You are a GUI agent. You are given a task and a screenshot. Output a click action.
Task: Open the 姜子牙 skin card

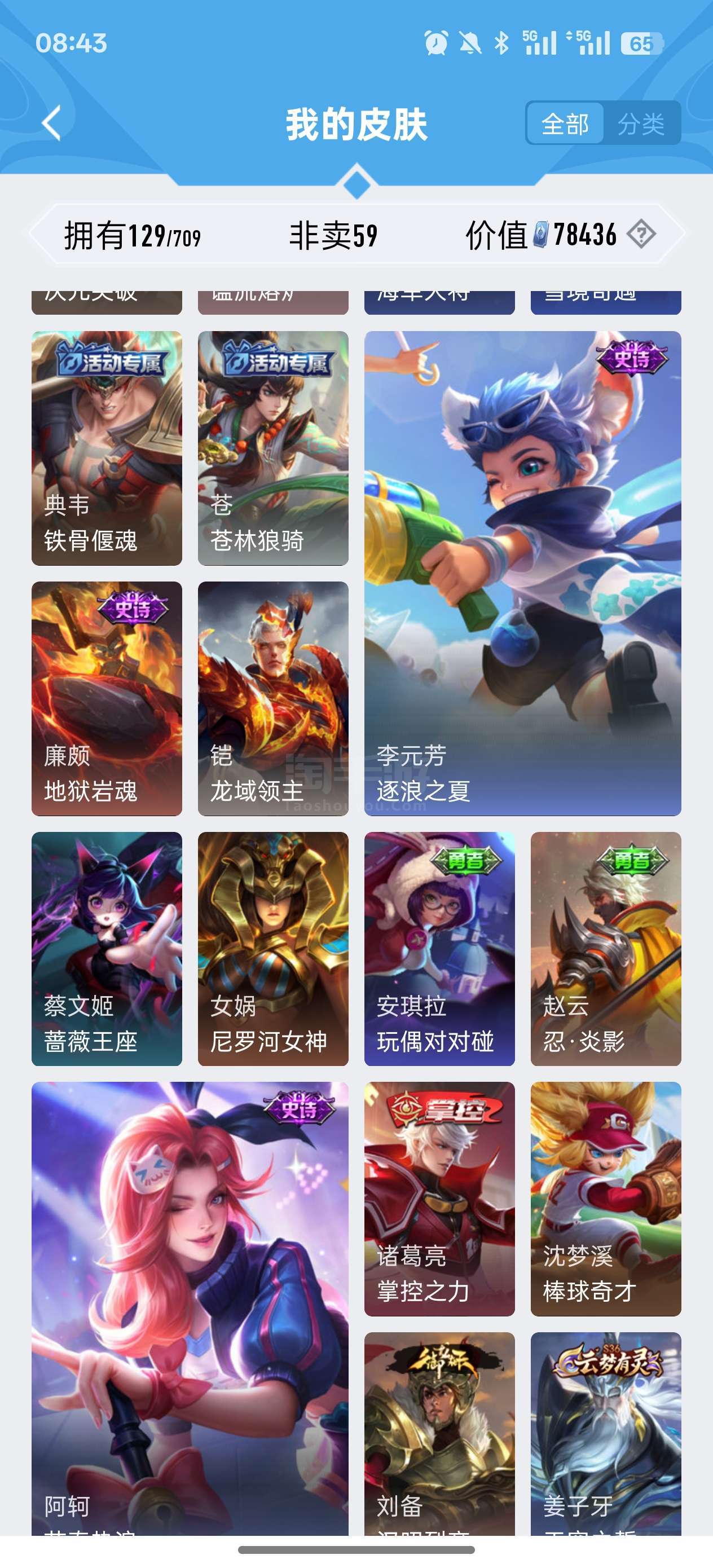(x=605, y=1433)
